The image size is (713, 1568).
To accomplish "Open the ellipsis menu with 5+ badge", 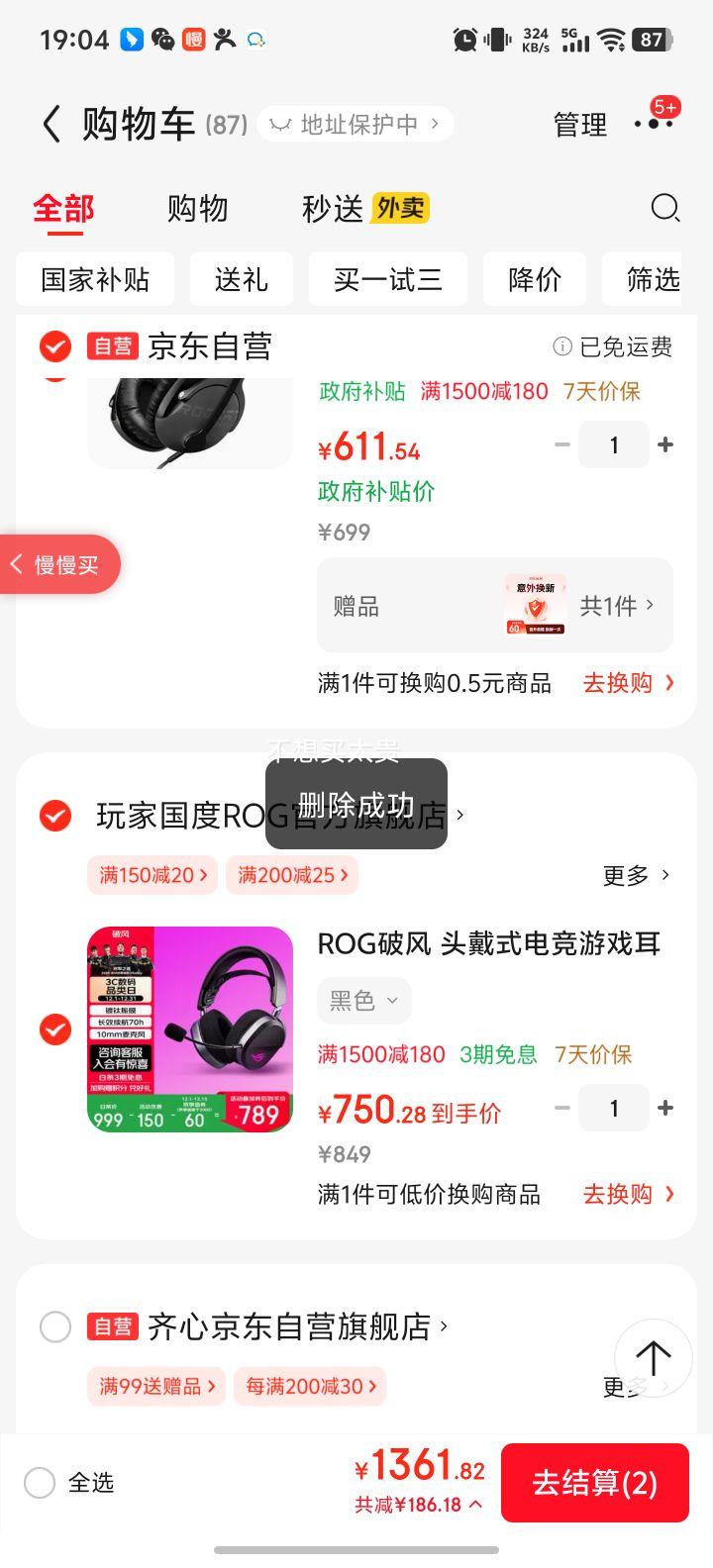I will (x=654, y=127).
